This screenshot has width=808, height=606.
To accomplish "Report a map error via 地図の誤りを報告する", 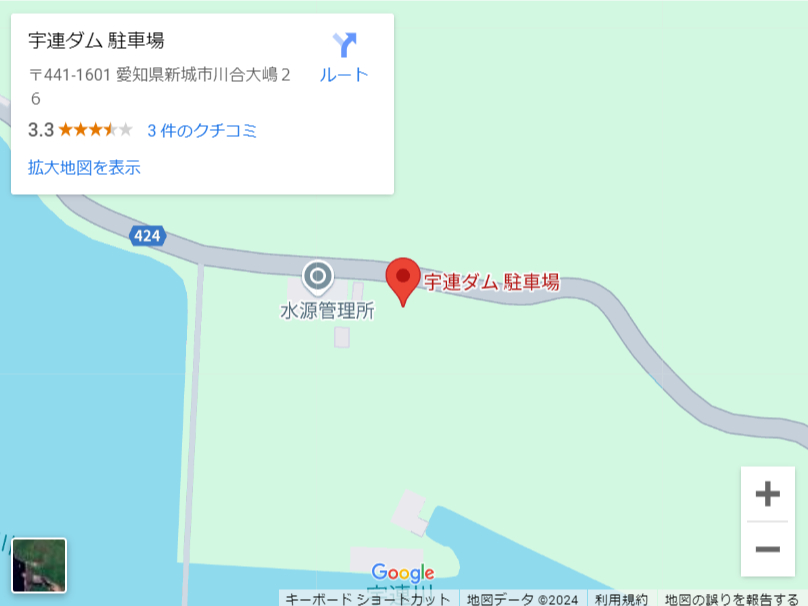I will pos(732,599).
